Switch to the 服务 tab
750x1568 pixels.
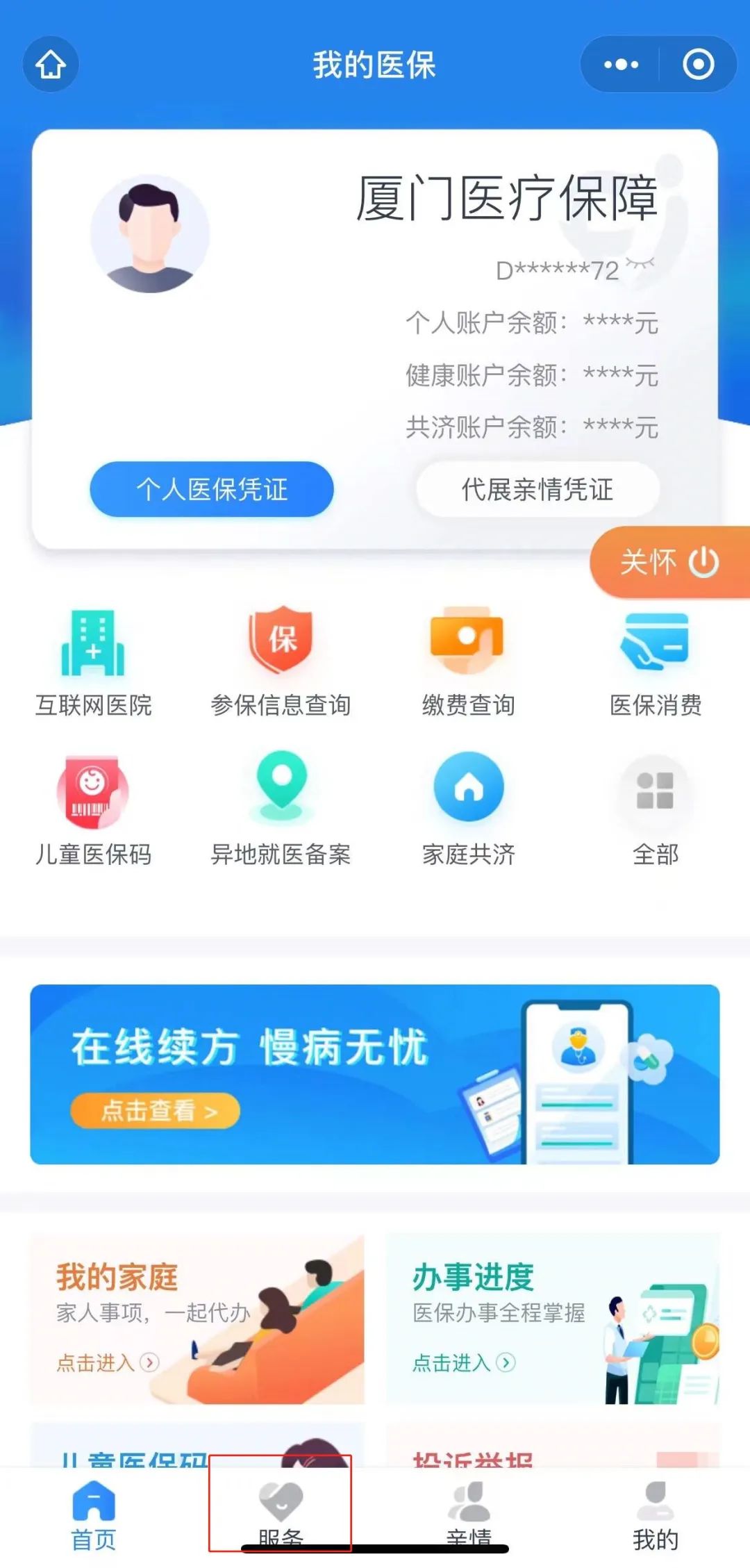point(281,1513)
